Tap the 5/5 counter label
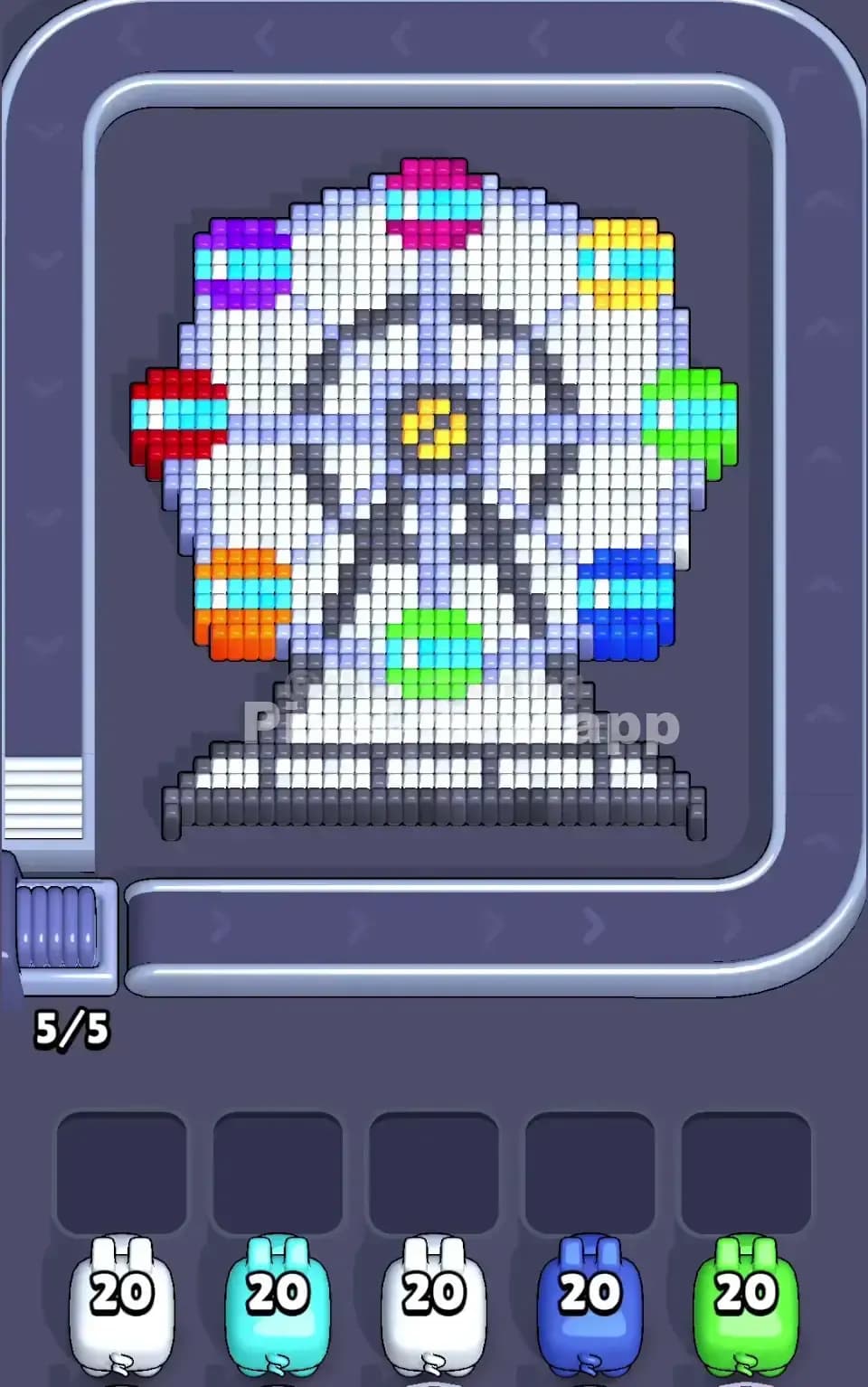 72,1026
